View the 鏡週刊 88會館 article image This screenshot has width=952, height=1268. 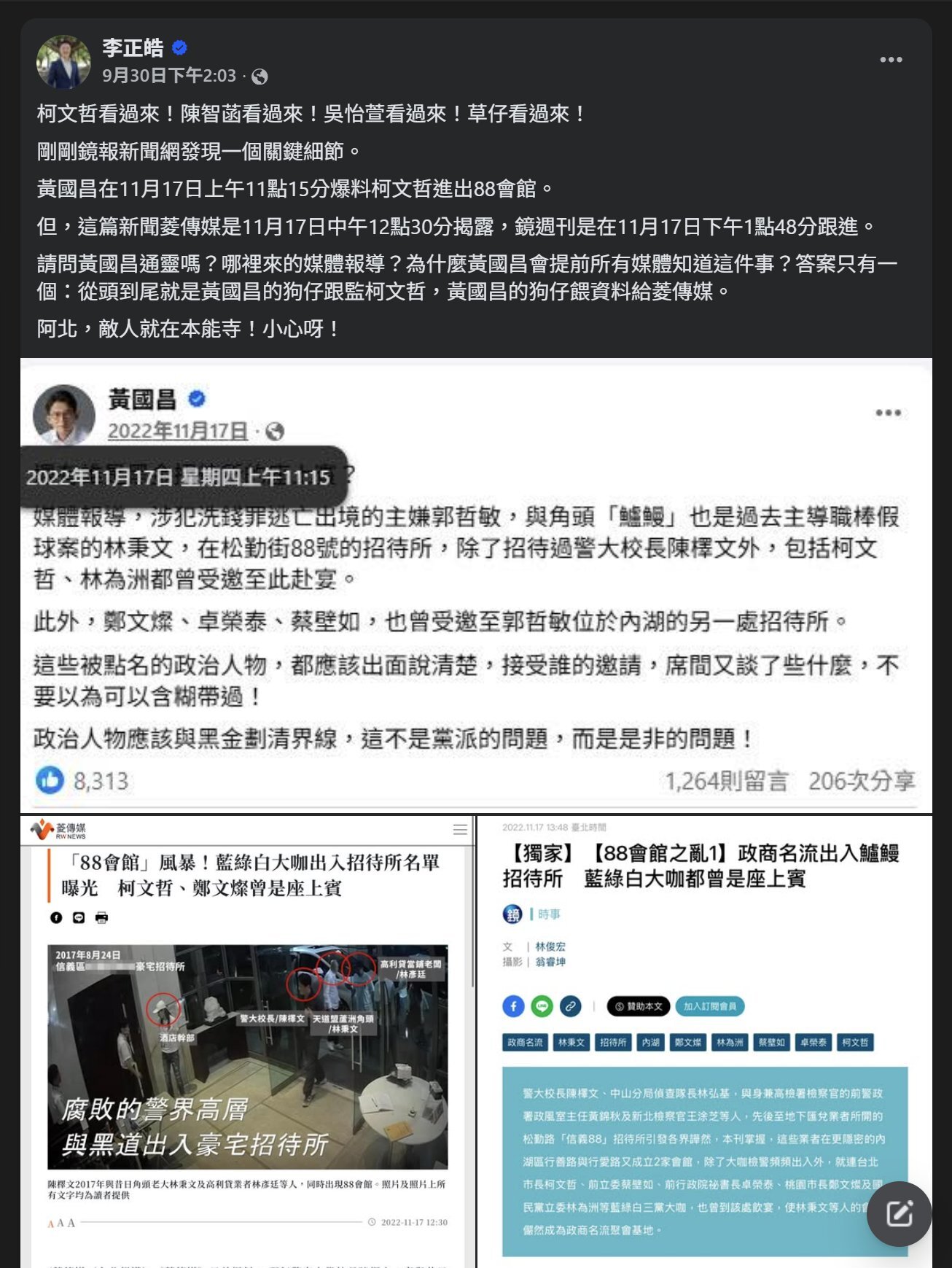coord(704,1041)
